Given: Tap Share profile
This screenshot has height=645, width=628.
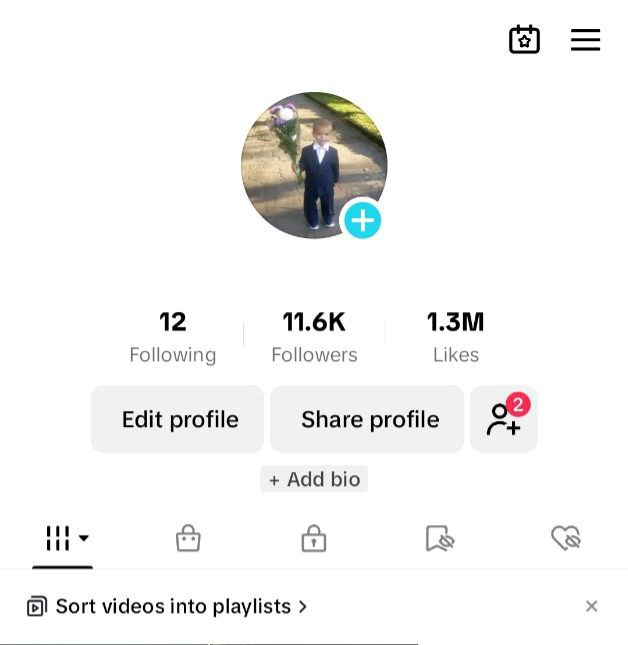Looking at the screenshot, I should point(369,419).
